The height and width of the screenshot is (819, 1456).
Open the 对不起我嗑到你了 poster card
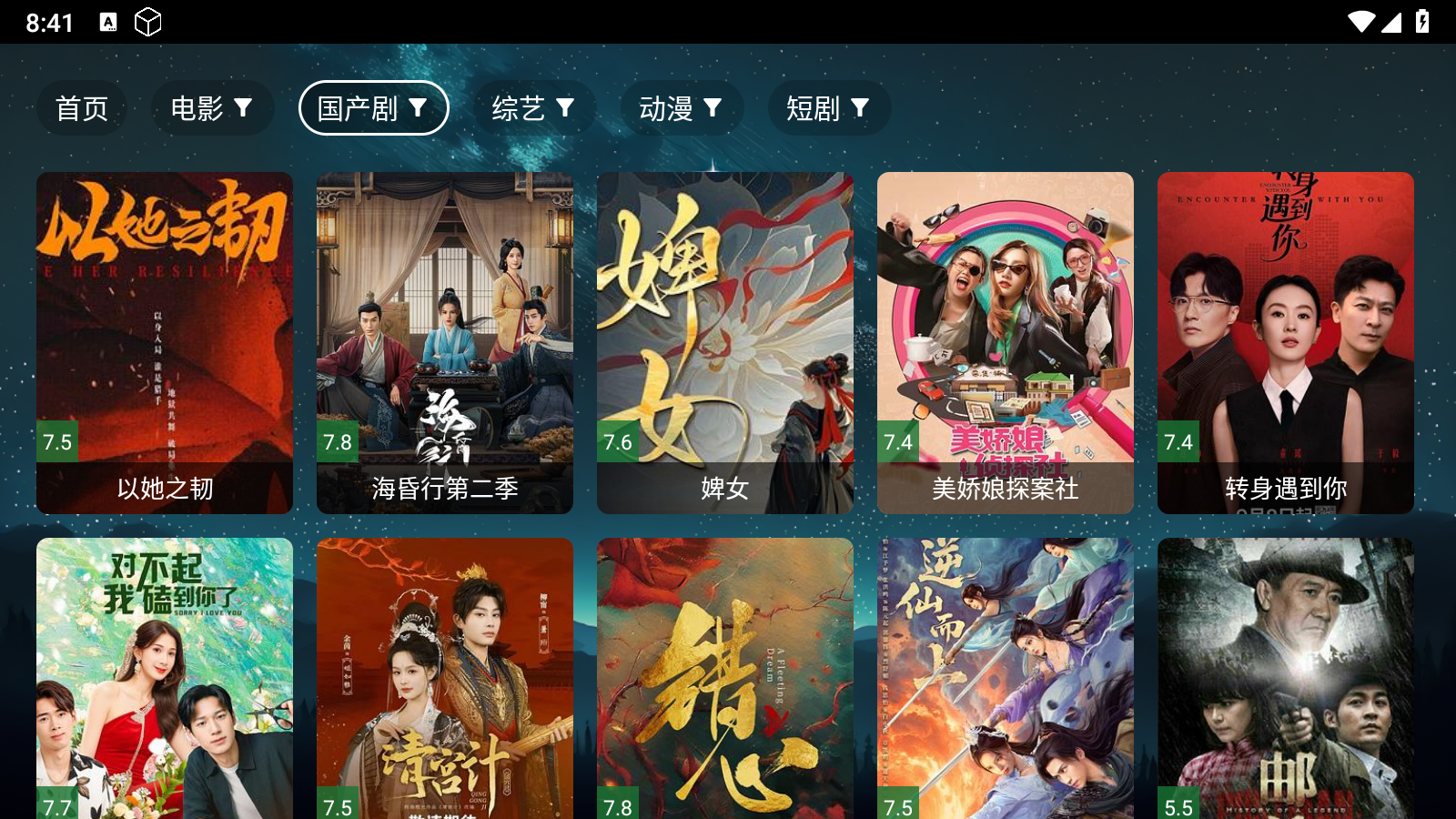(165, 678)
